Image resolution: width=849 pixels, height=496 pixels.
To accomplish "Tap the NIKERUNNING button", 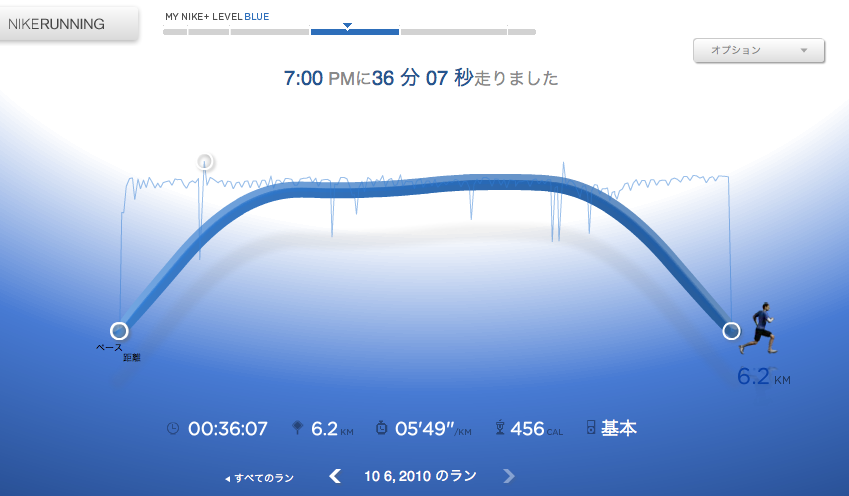I will click(x=68, y=24).
